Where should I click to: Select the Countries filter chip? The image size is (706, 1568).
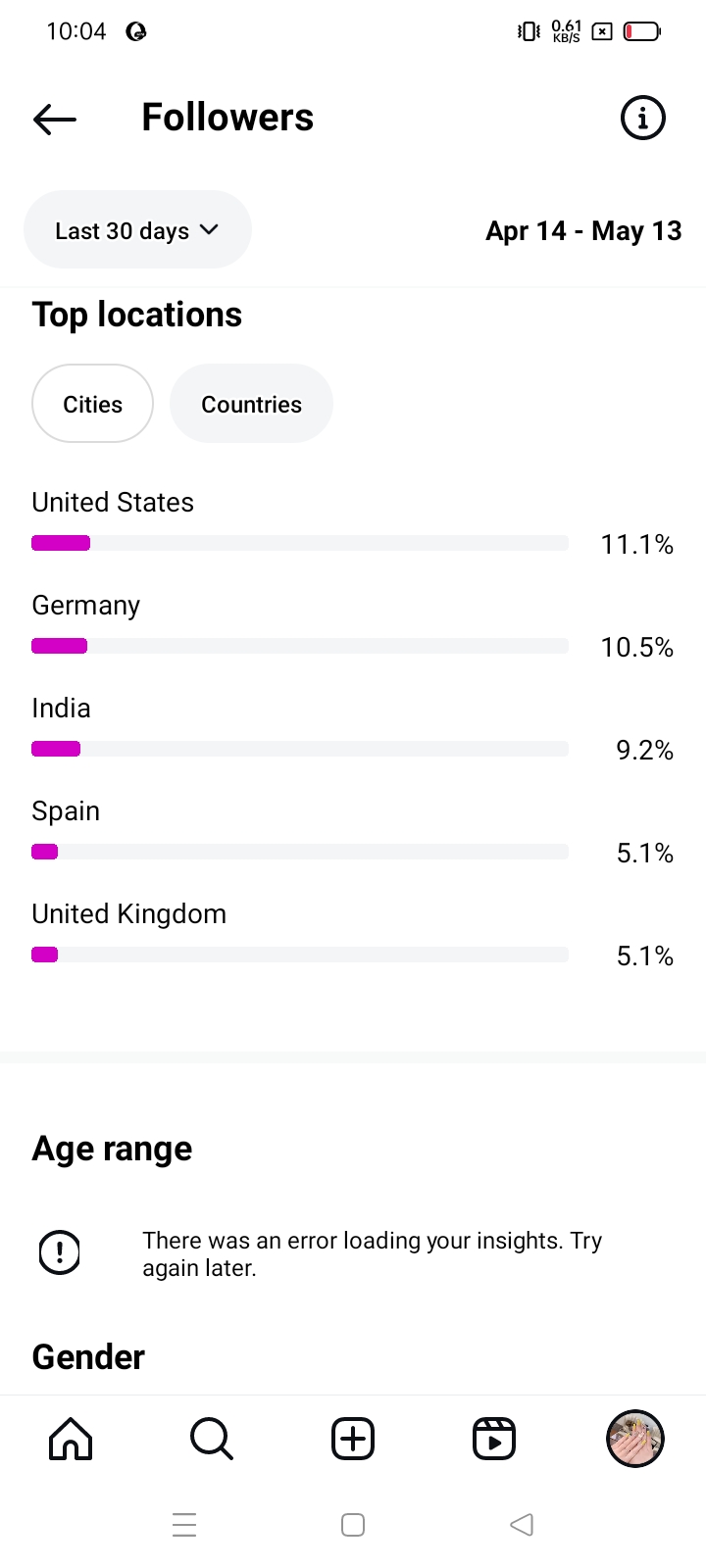(251, 404)
